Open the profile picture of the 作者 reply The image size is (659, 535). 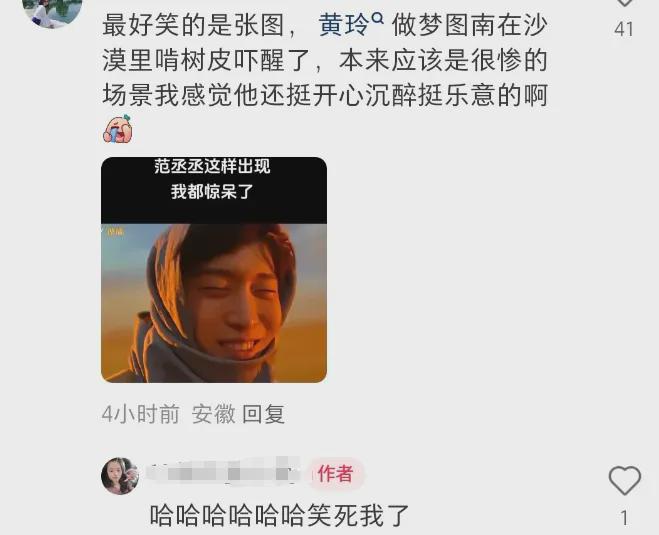pyautogui.click(x=120, y=476)
